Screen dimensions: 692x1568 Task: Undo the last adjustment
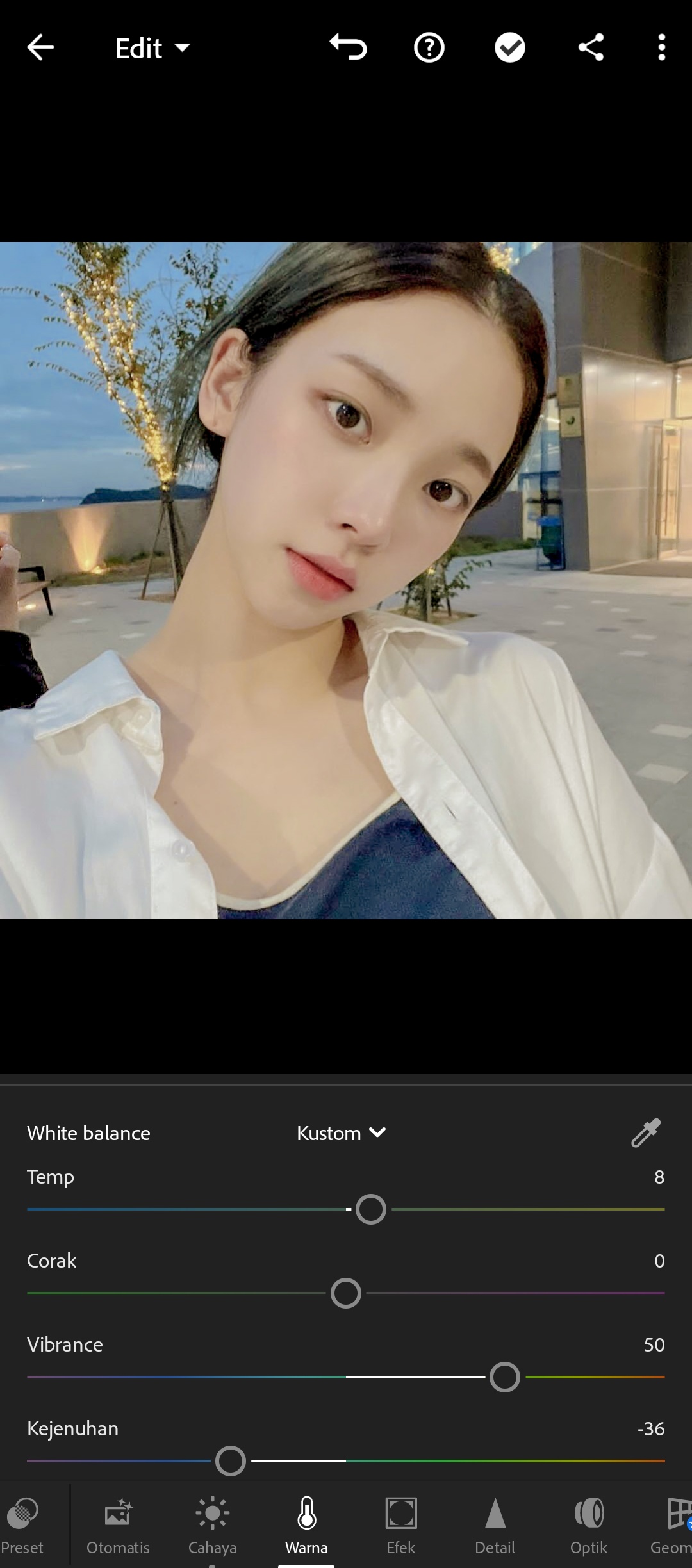349,48
